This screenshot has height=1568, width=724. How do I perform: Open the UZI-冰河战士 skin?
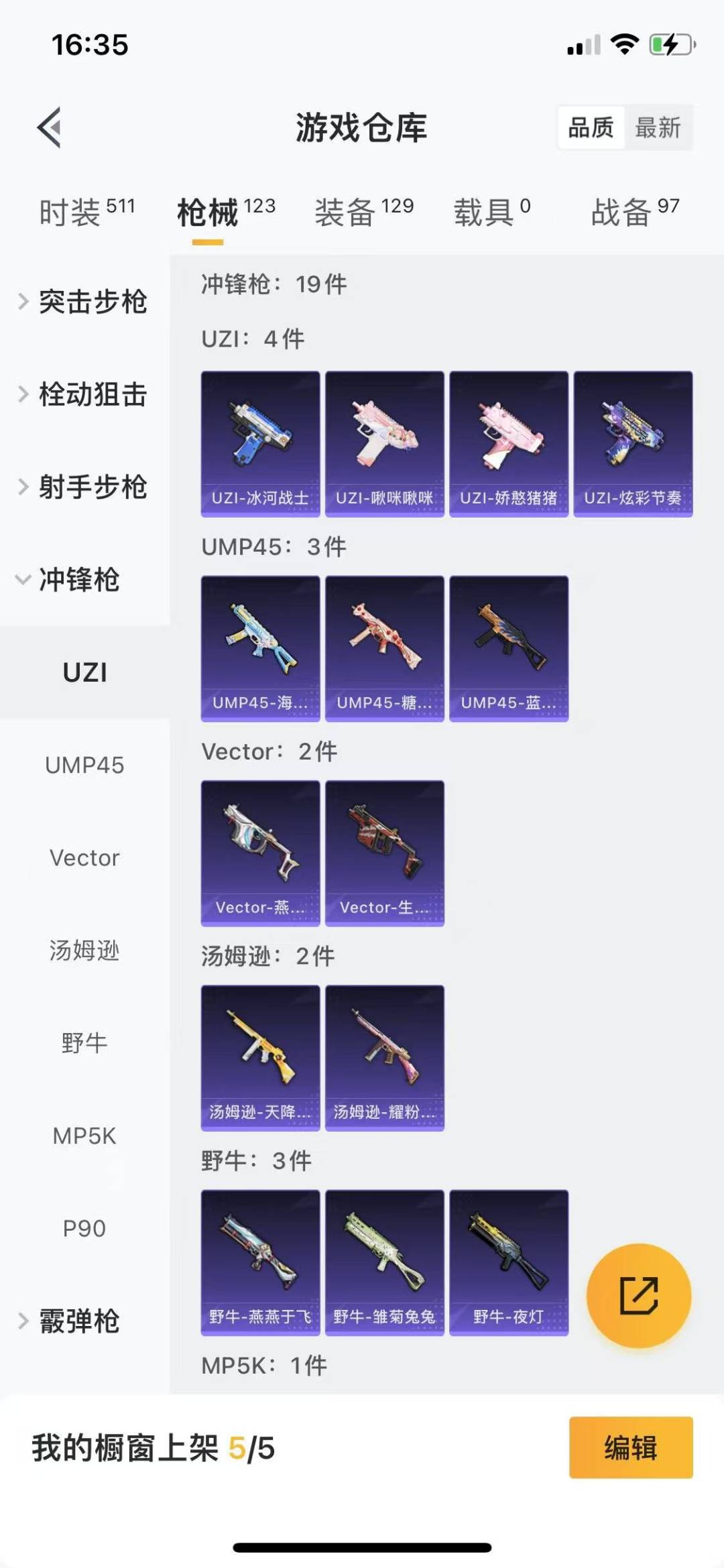click(260, 444)
